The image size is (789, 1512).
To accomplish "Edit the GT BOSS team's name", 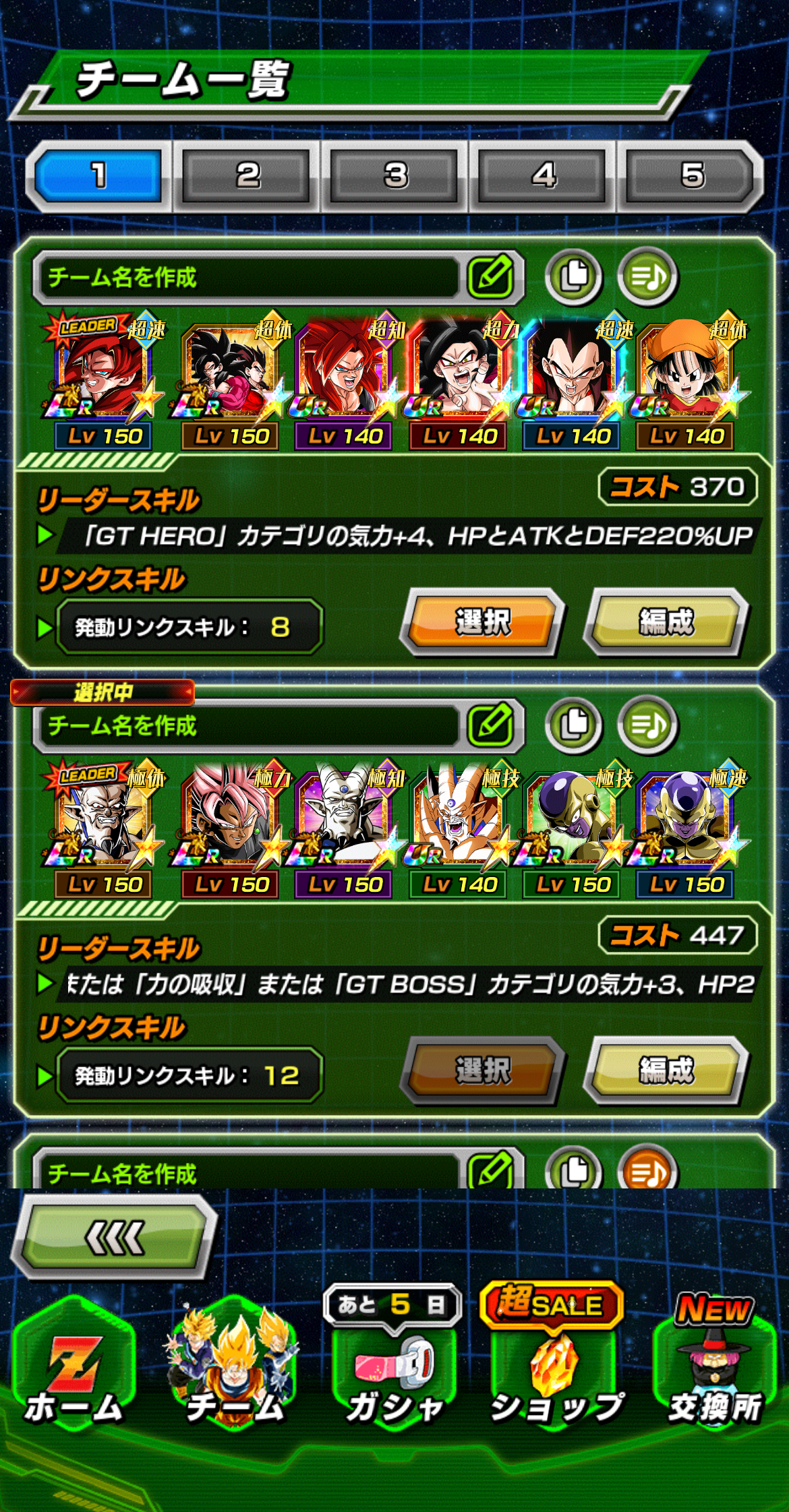I will [x=491, y=725].
